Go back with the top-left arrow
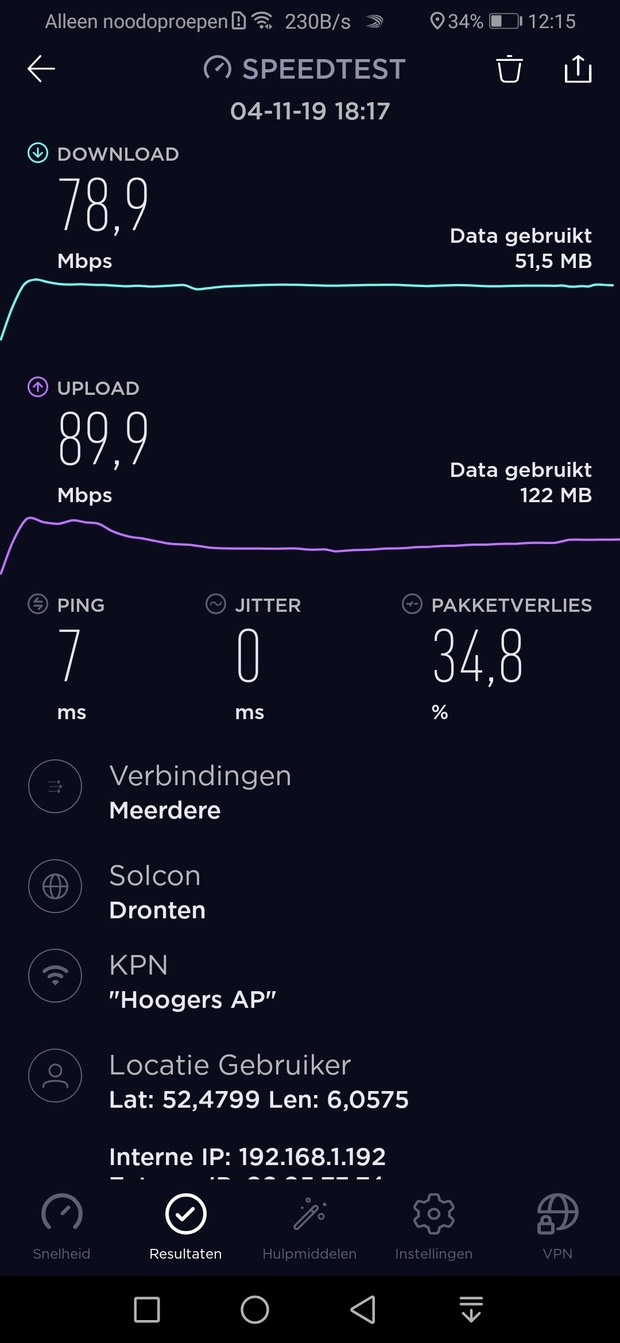 click(41, 69)
